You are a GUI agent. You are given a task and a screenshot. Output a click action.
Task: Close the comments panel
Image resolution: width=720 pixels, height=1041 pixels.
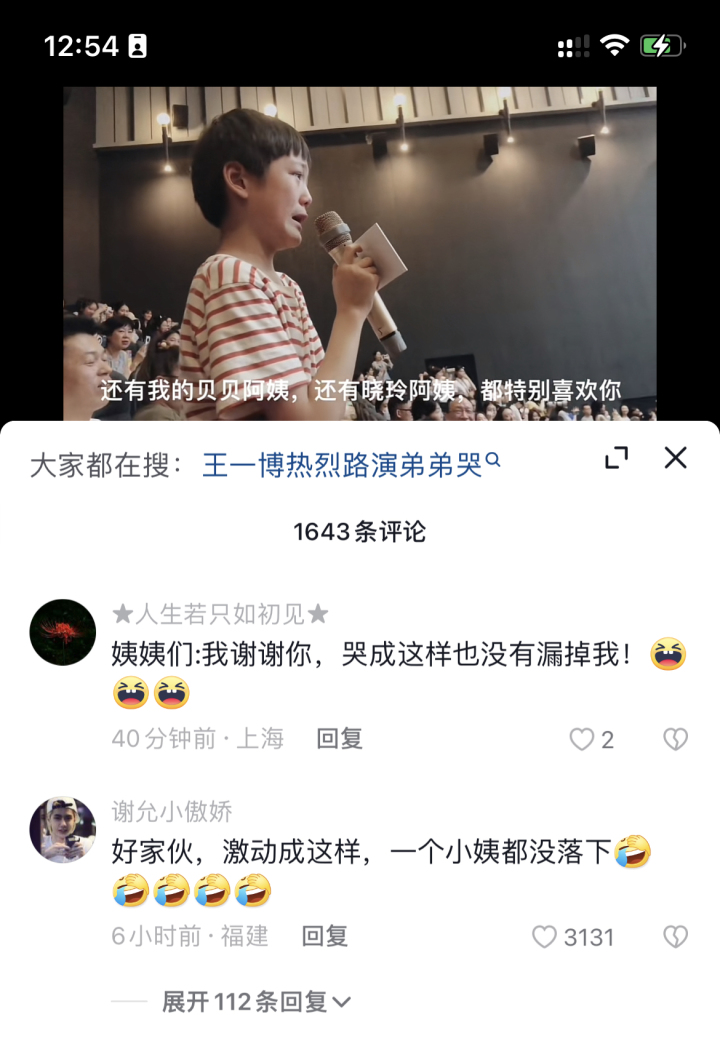coord(676,458)
